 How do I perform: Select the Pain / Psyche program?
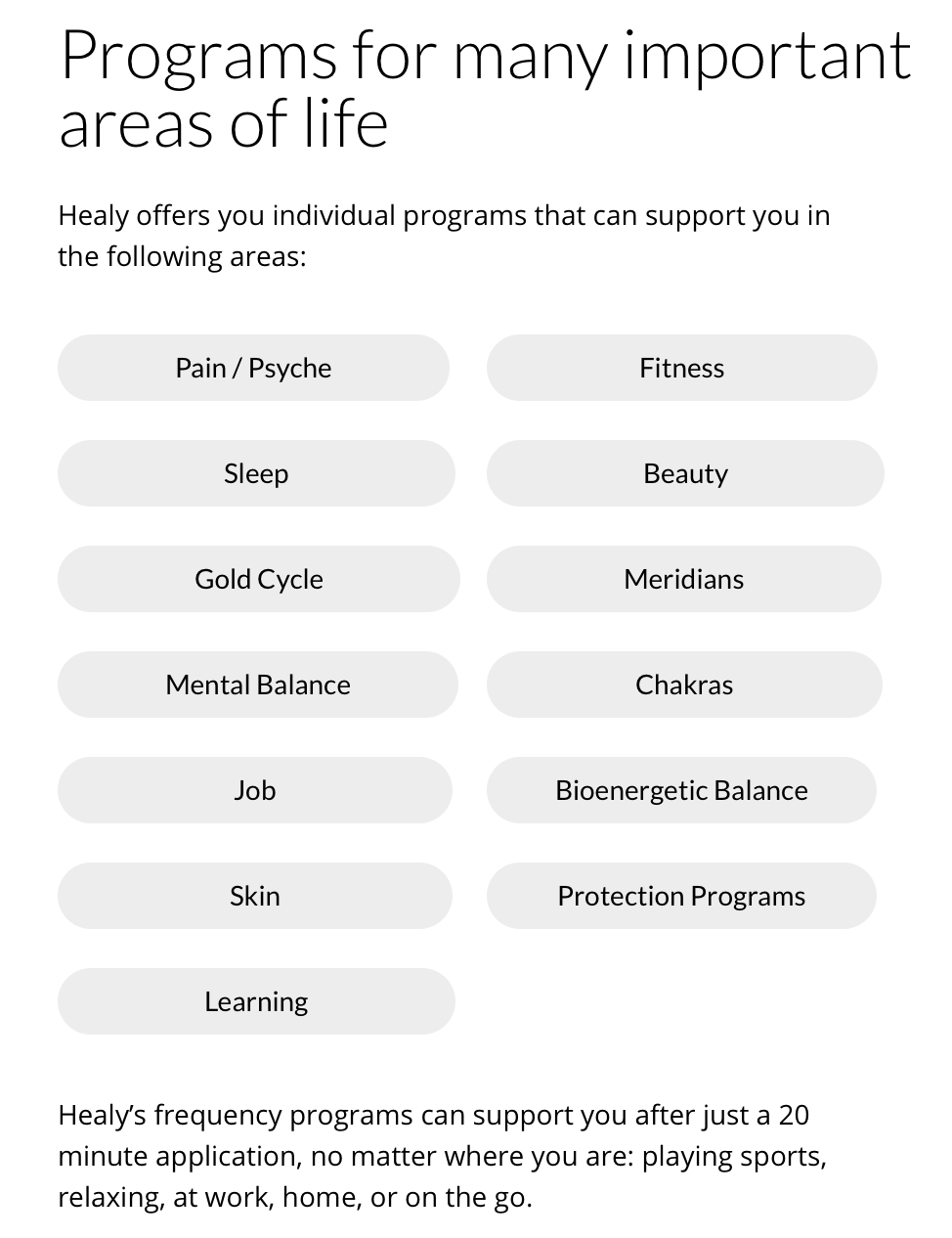pos(253,368)
